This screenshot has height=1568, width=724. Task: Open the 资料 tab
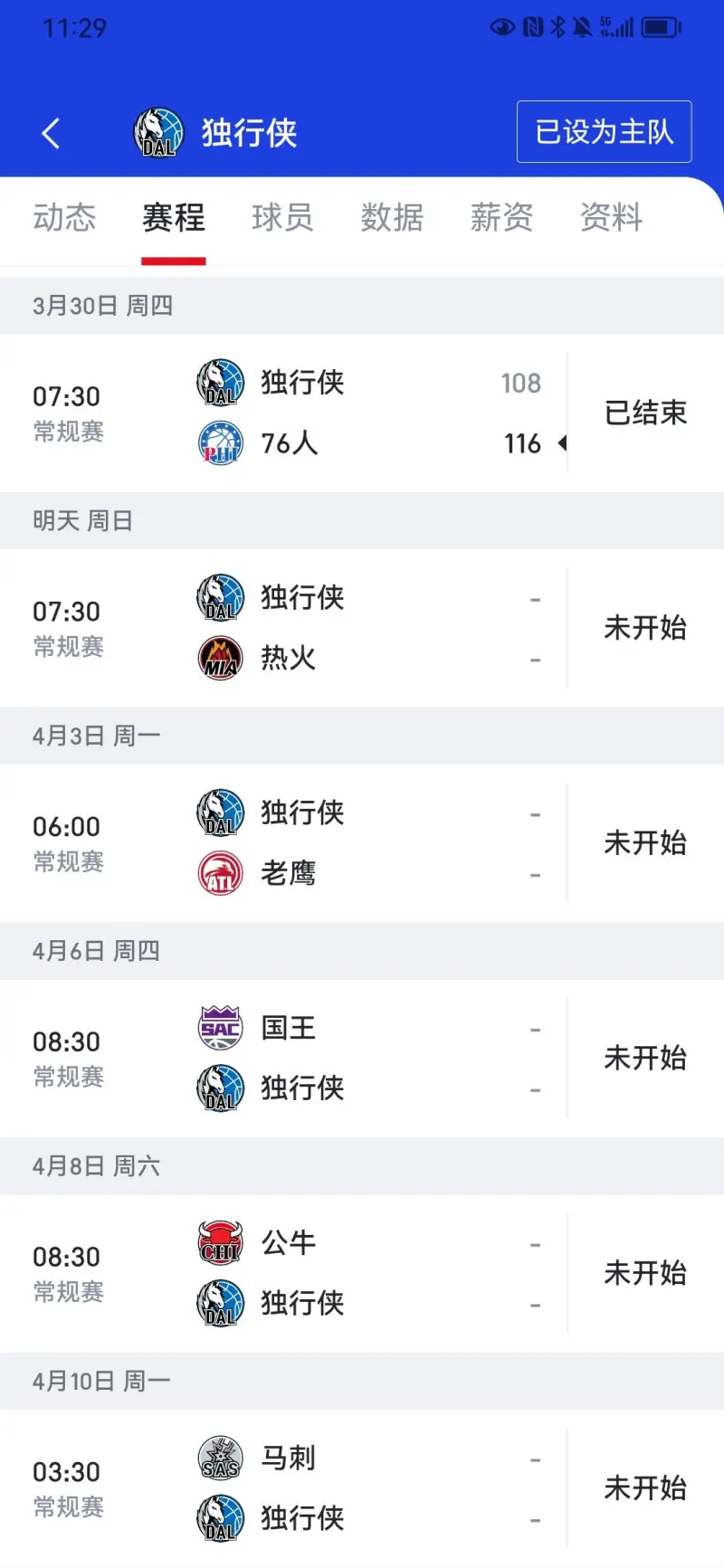pyautogui.click(x=611, y=217)
